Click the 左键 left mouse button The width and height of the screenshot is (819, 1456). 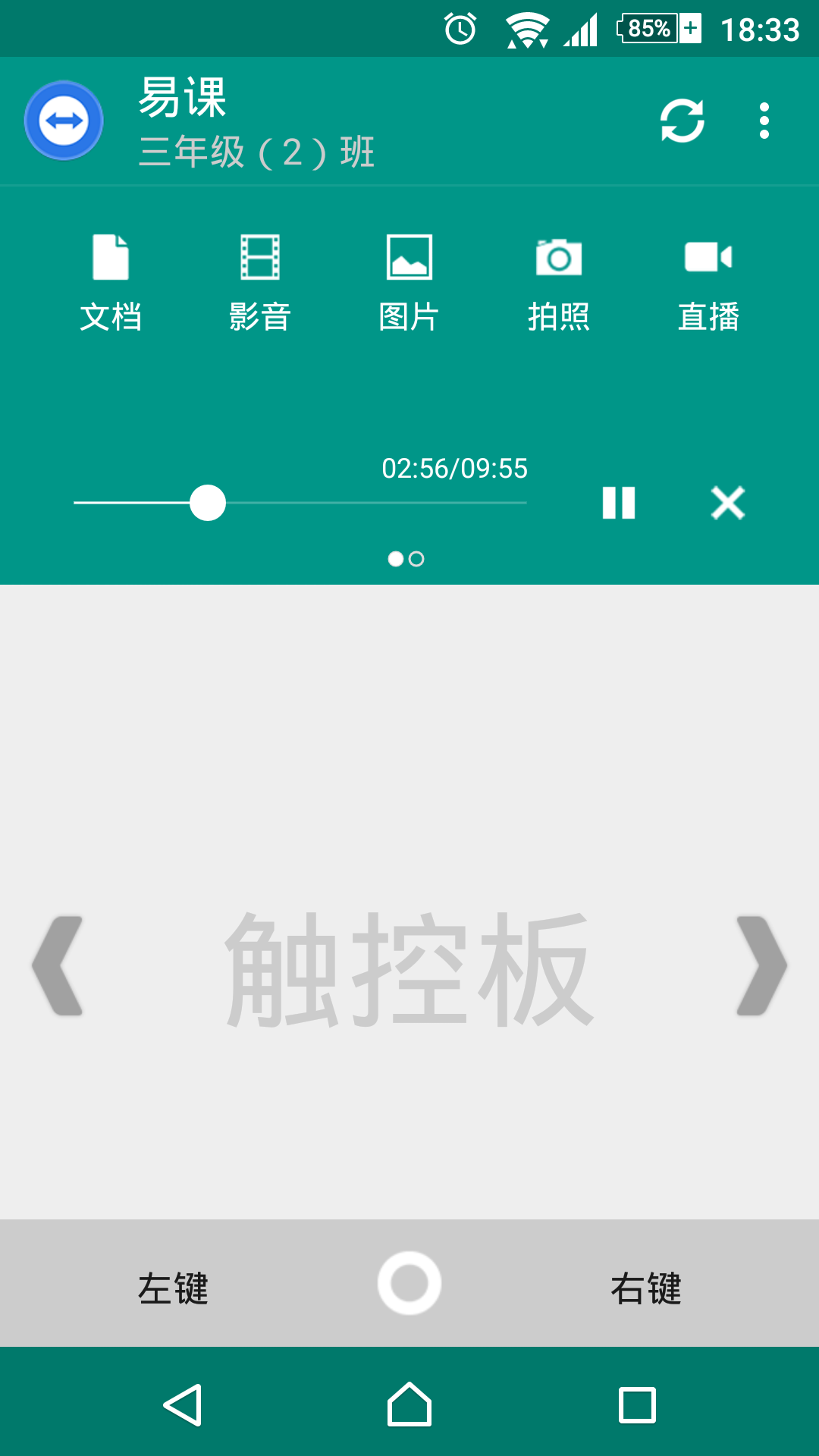pos(173,1287)
